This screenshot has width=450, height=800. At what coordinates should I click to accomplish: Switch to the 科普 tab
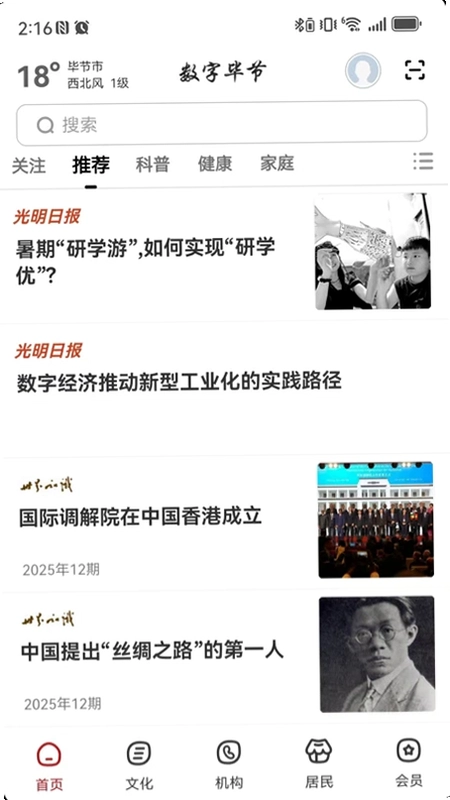tap(153, 164)
